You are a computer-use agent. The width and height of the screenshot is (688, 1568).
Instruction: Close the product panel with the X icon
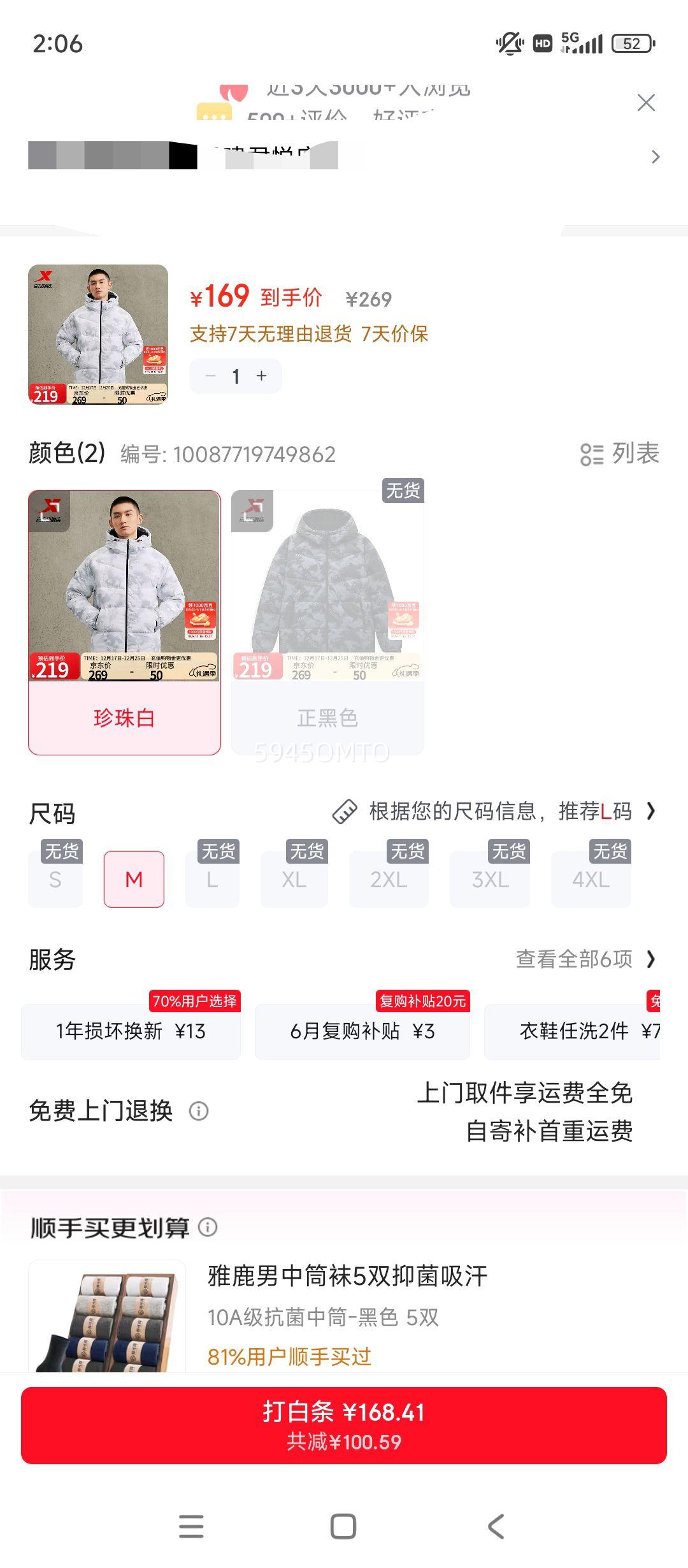click(646, 102)
